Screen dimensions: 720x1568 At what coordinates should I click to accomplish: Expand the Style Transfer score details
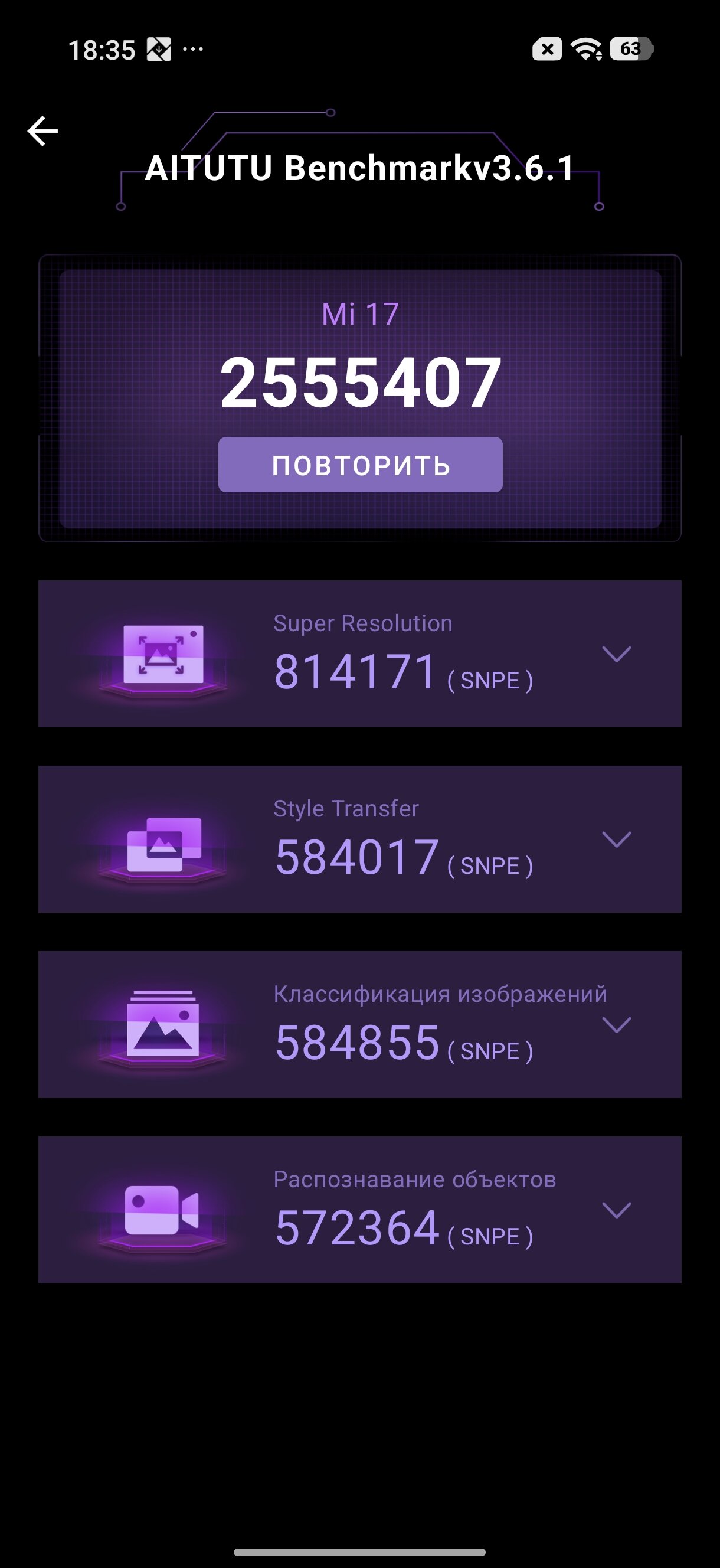point(616,839)
